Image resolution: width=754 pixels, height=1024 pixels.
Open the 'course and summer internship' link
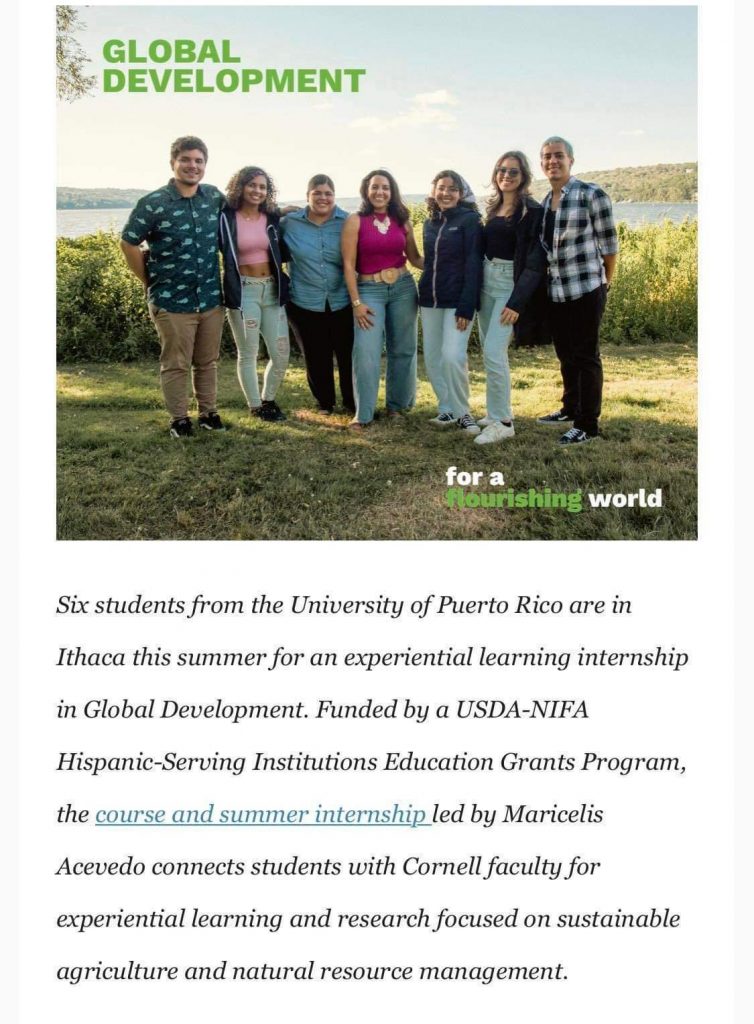261,815
